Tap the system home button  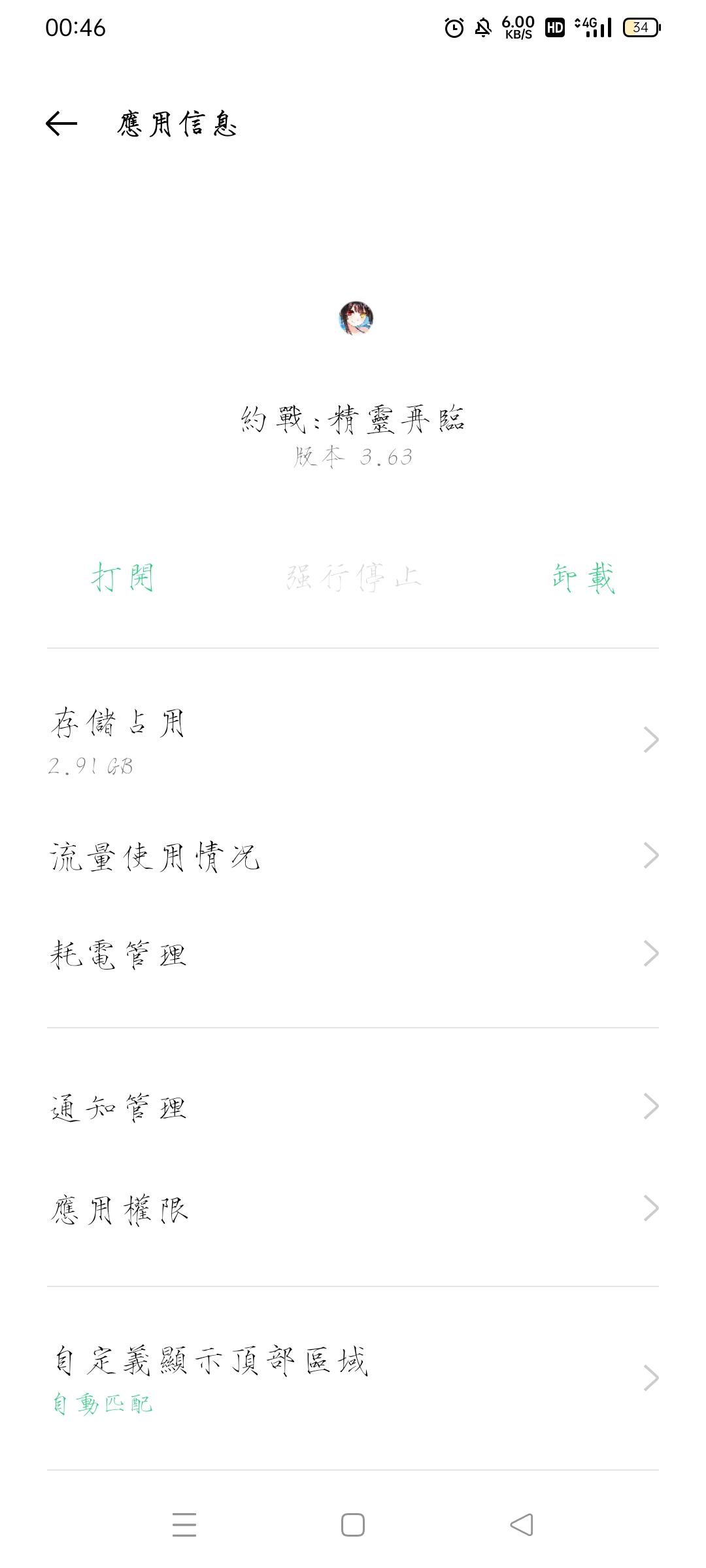point(353,1525)
